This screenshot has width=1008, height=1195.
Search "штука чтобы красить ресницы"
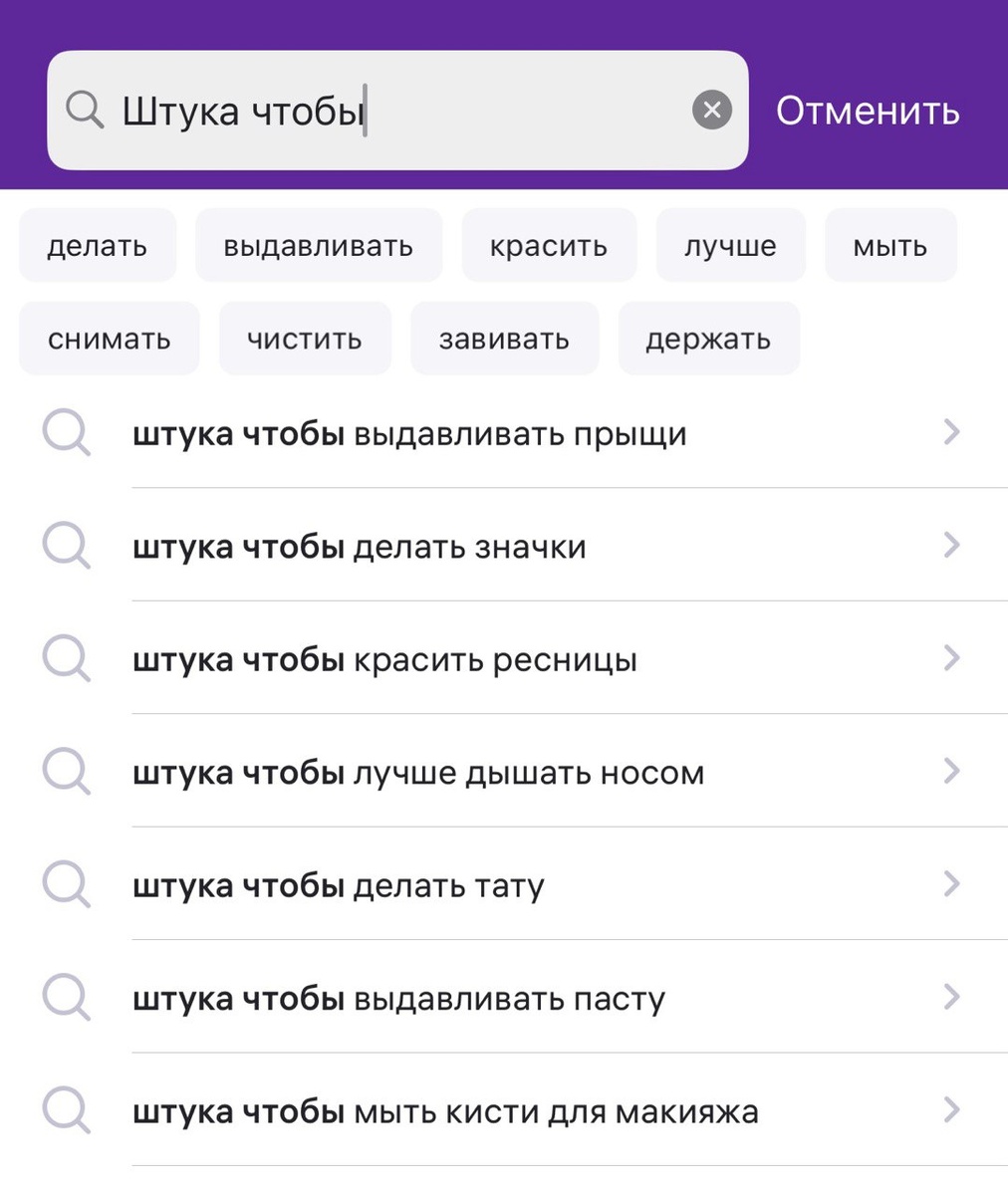[x=504, y=658]
